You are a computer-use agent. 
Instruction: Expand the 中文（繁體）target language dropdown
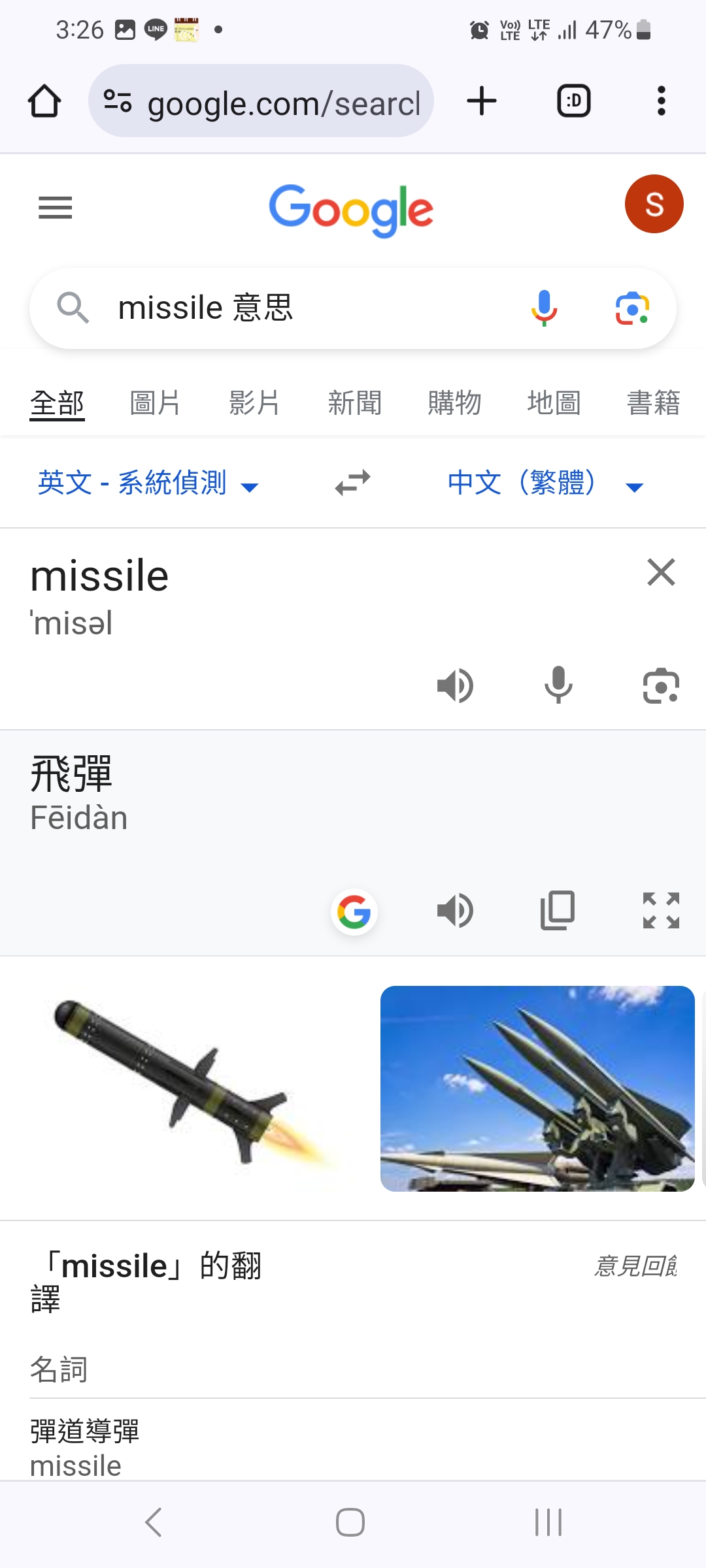click(x=545, y=484)
